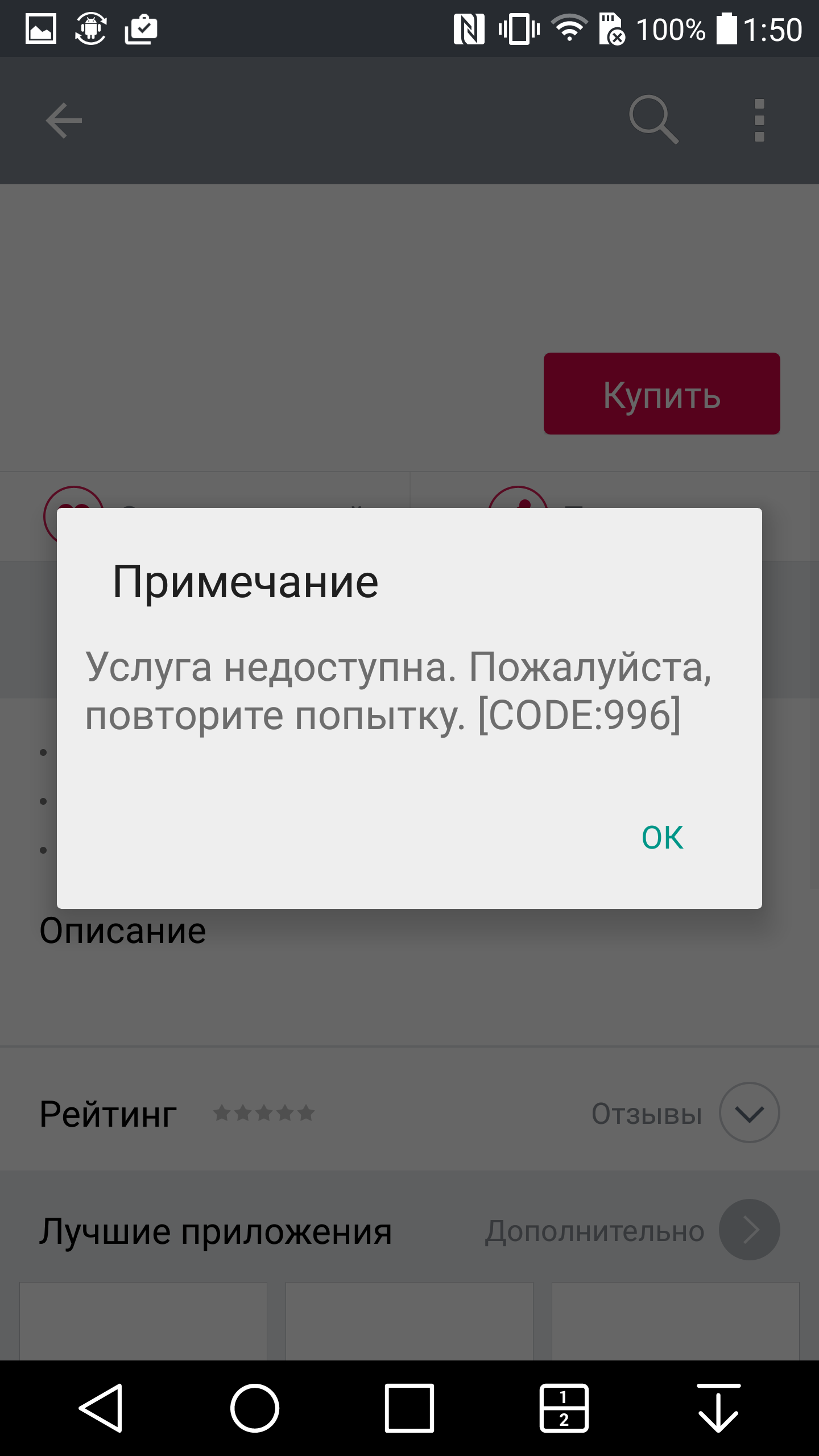Open the overflow menu
Screen dimensions: 819x1456
click(759, 121)
